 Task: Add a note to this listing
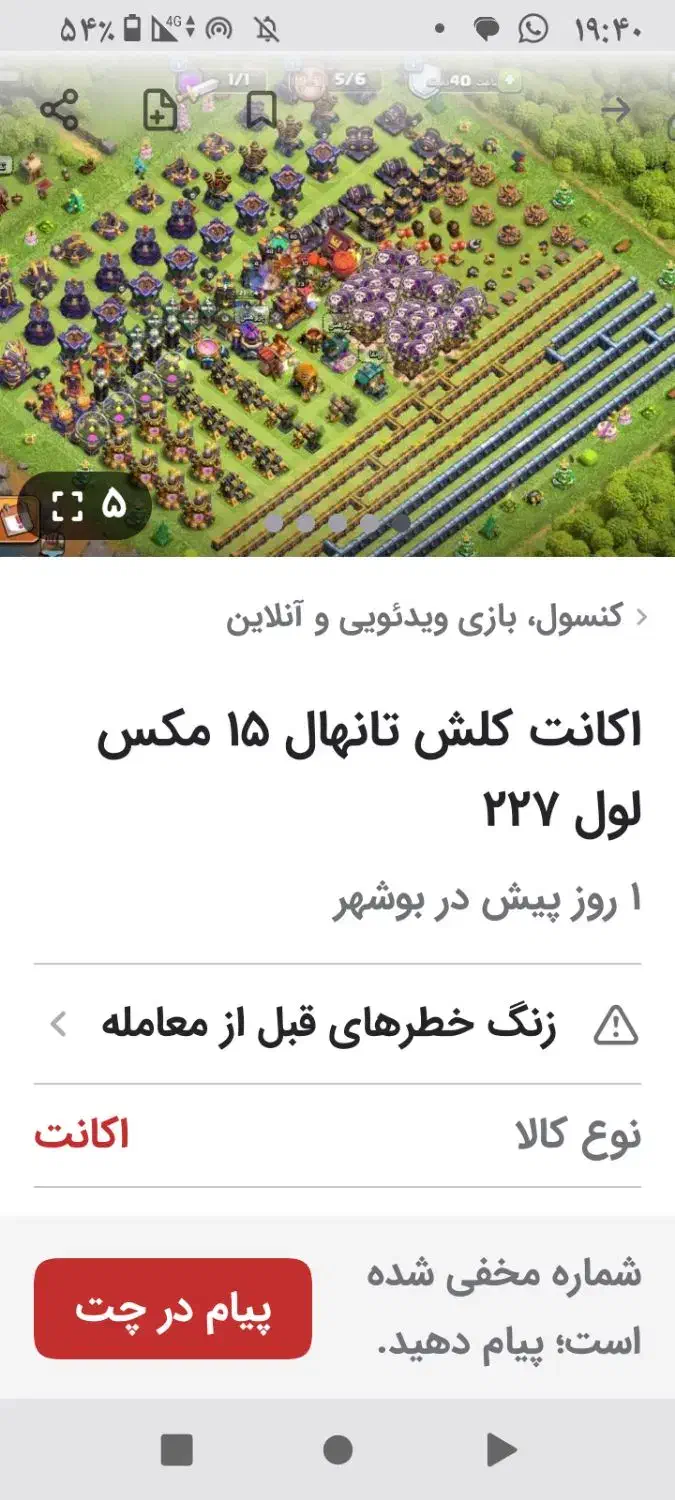tap(160, 111)
